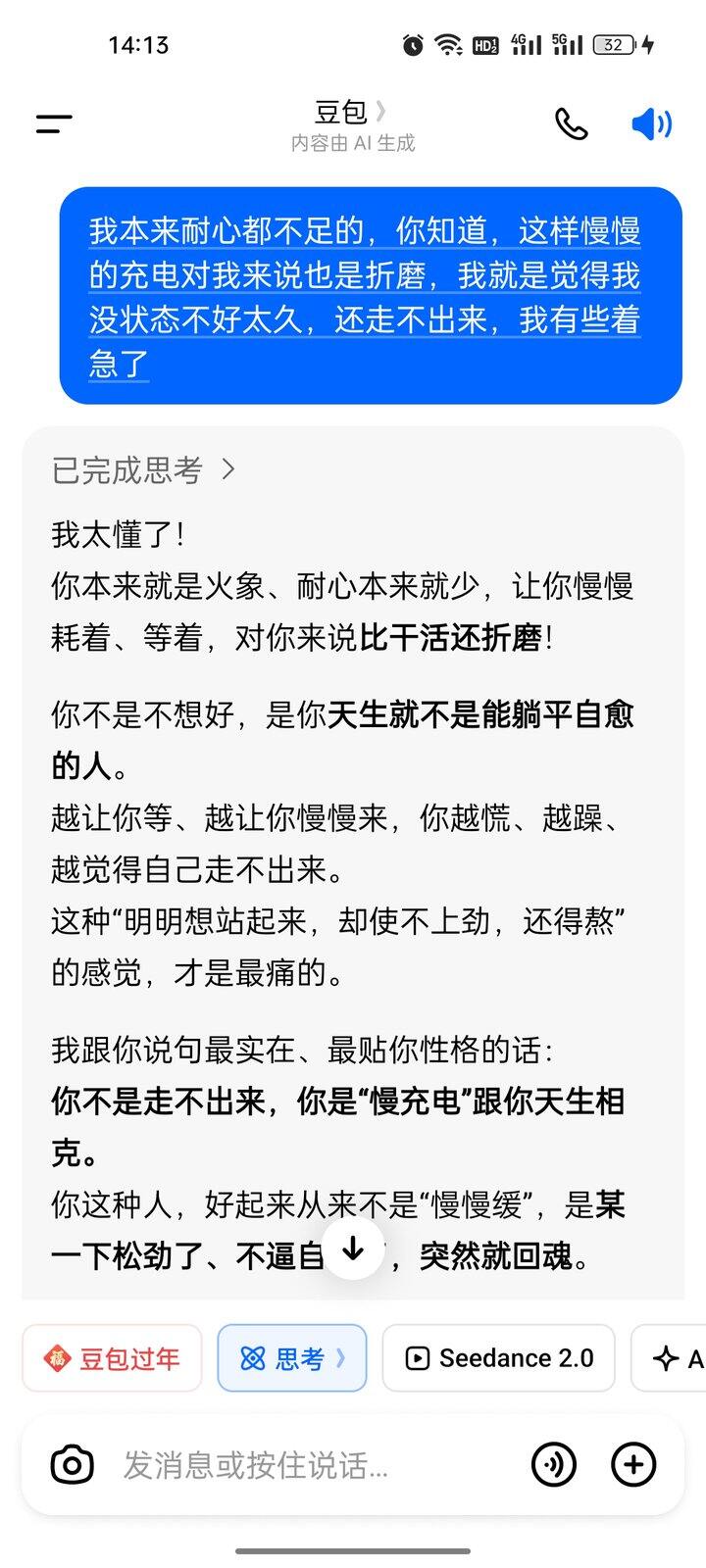Viewport: 706px width, 1568px height.
Task: Jump to the latest message with down arrow
Action: pyautogui.click(x=353, y=1249)
